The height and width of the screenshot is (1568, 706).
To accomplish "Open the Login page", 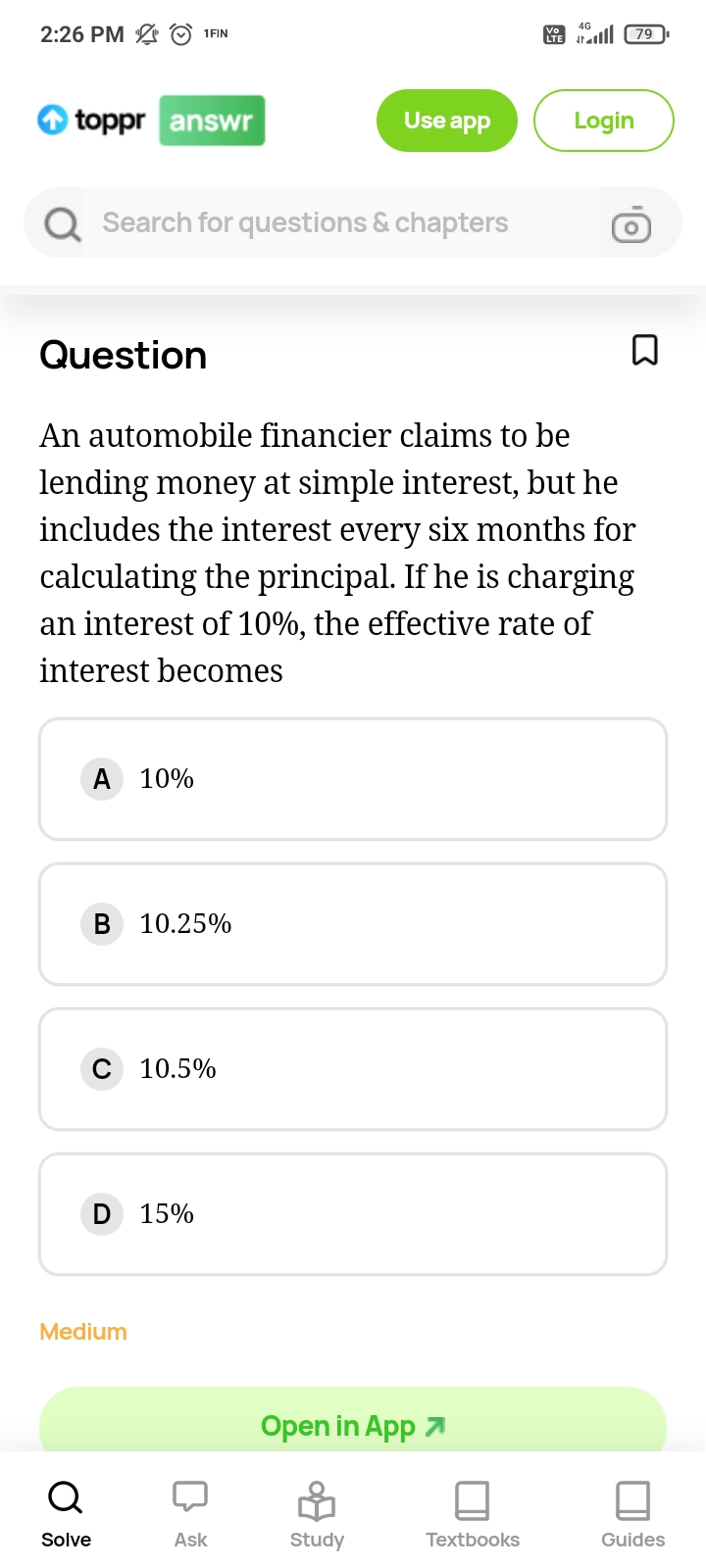I will pos(603,121).
